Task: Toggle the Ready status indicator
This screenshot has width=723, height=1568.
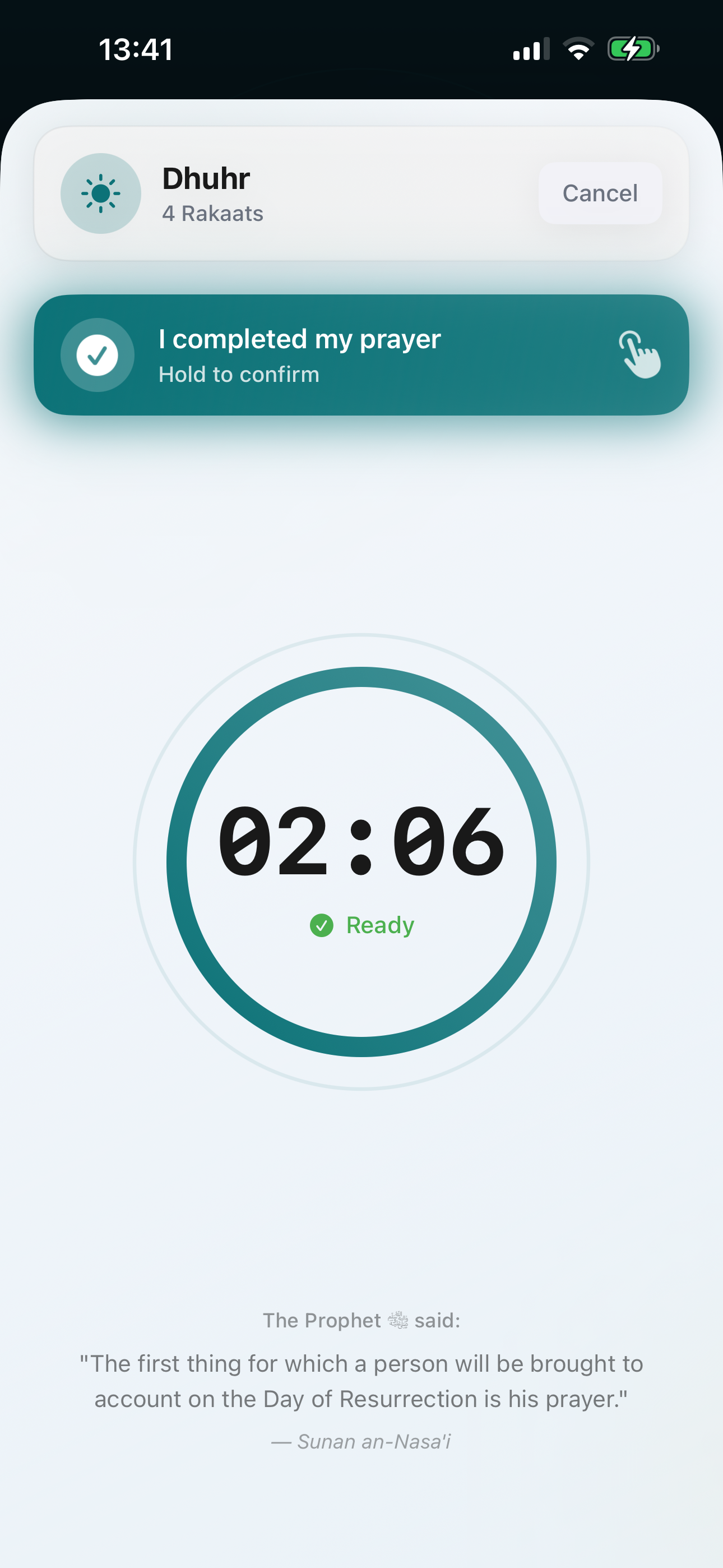Action: pyautogui.click(x=361, y=925)
